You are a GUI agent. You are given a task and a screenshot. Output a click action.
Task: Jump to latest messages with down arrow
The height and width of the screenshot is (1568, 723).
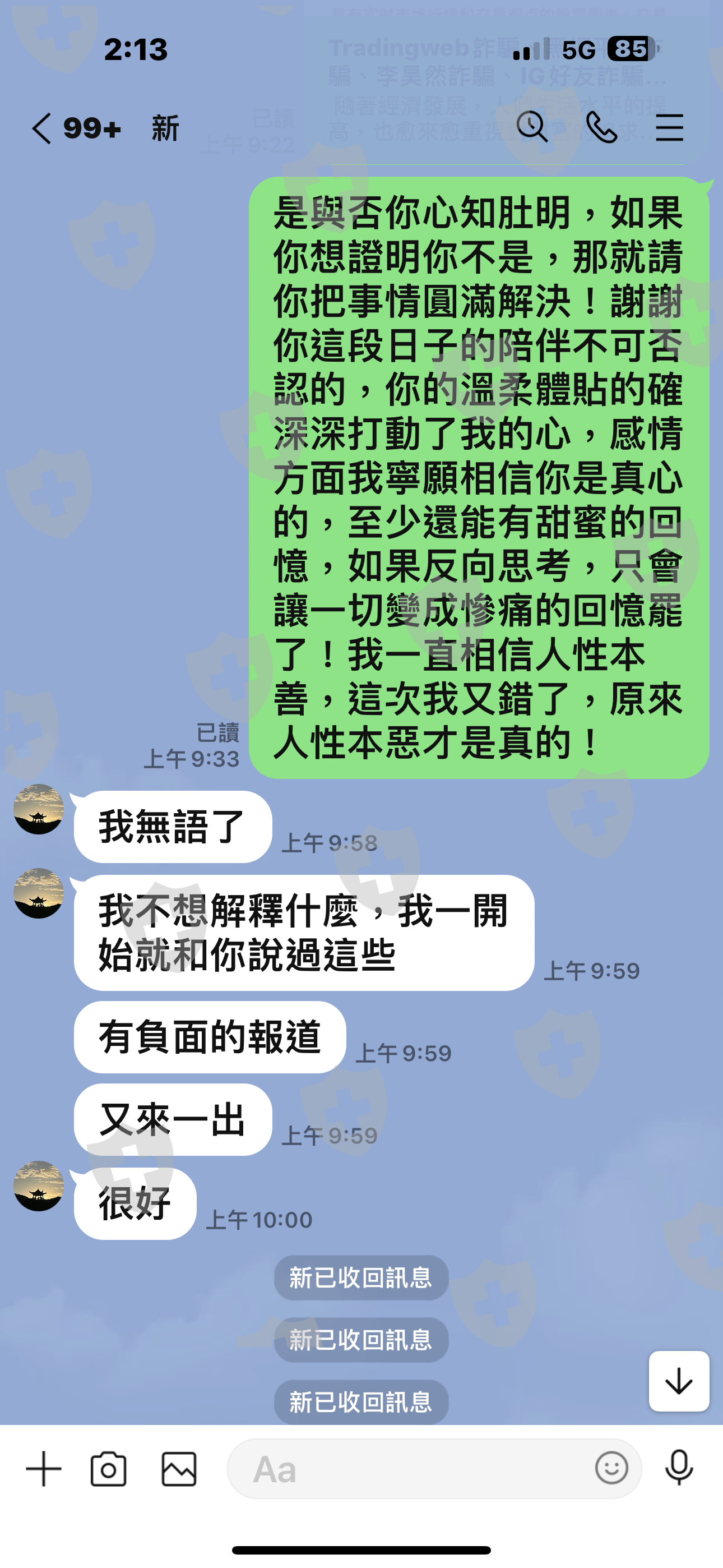[679, 1381]
